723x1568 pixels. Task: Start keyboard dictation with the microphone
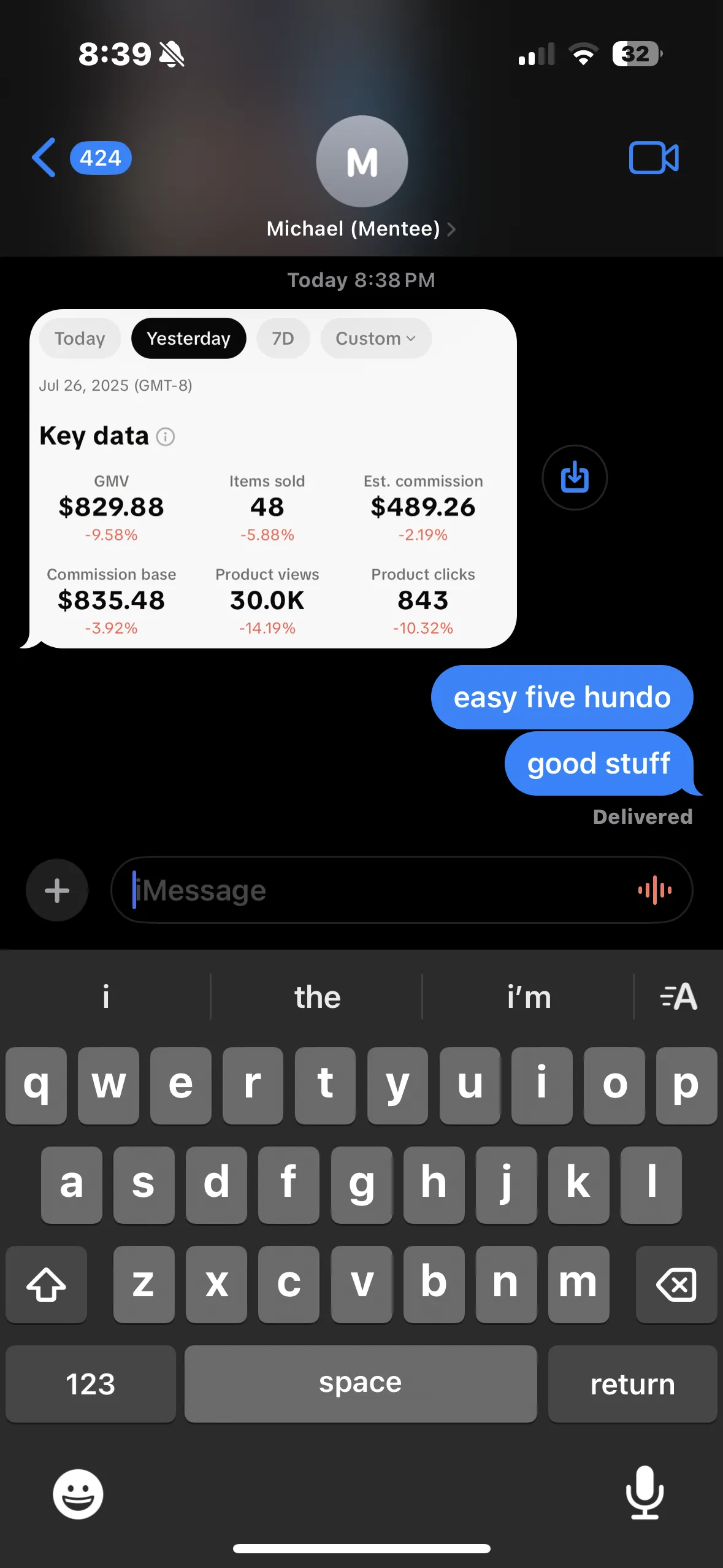pos(645,1493)
